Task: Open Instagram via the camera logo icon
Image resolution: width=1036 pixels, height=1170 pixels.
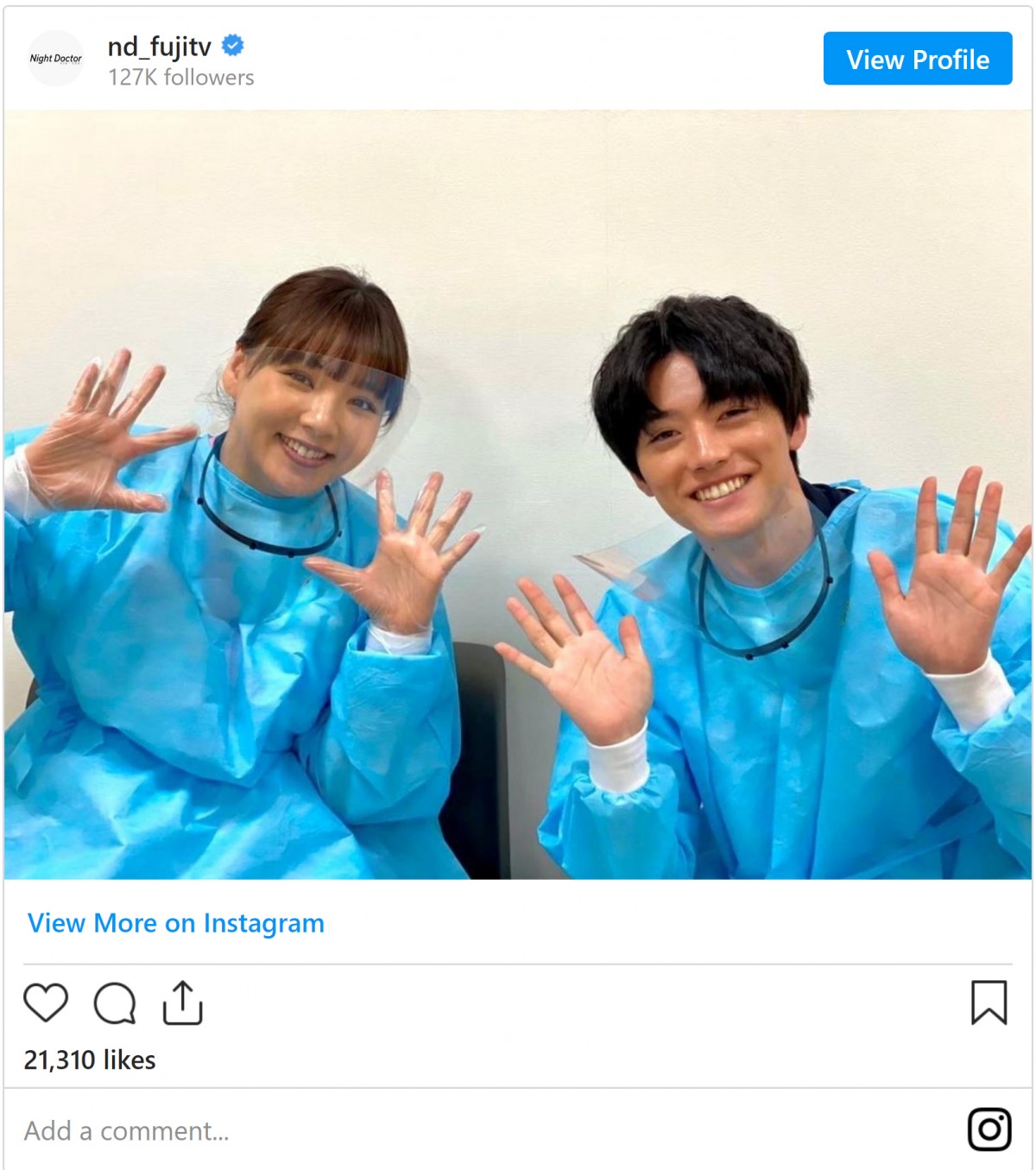Action: point(989,1129)
